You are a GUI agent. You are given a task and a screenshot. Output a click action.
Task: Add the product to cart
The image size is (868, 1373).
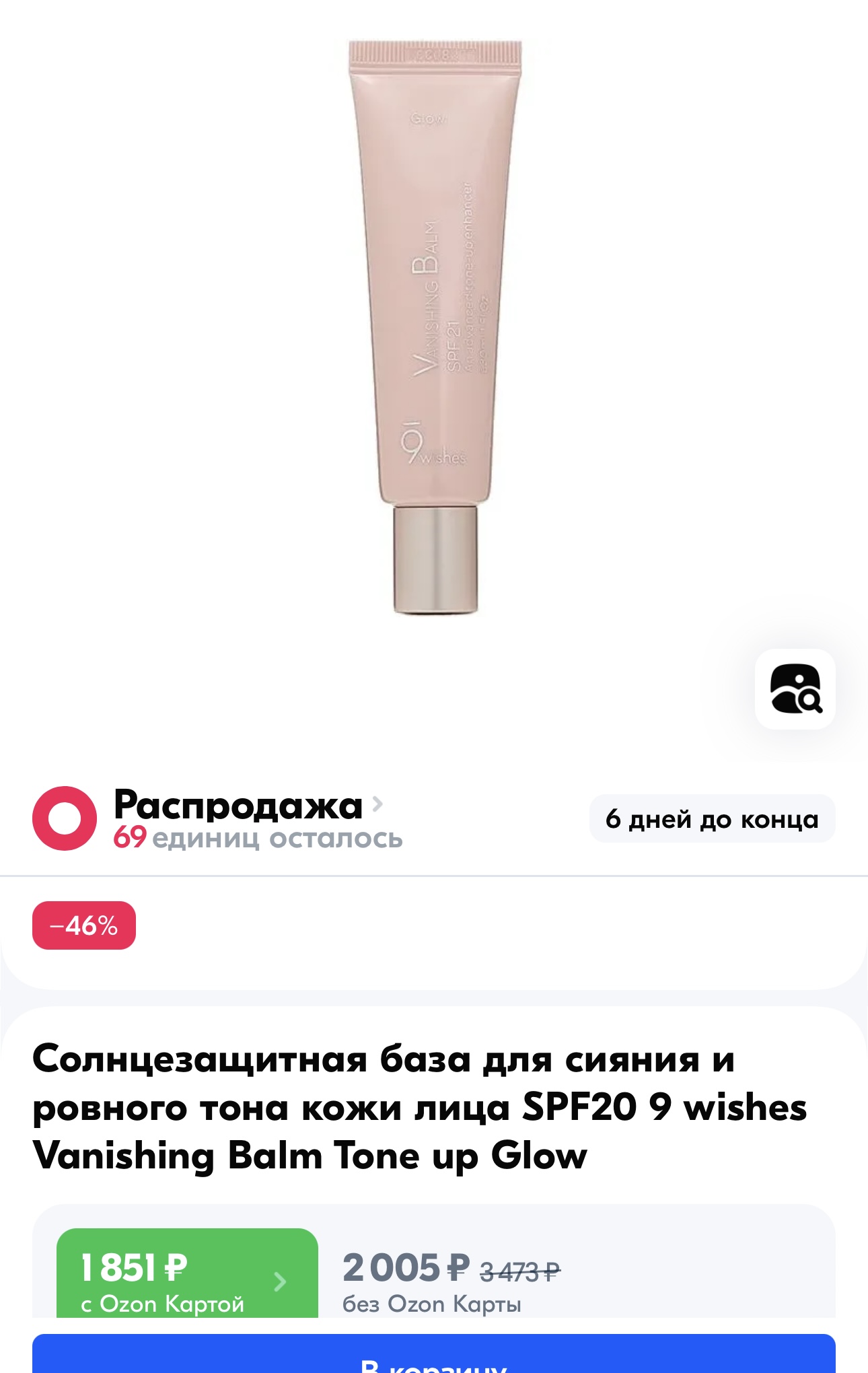click(433, 1358)
